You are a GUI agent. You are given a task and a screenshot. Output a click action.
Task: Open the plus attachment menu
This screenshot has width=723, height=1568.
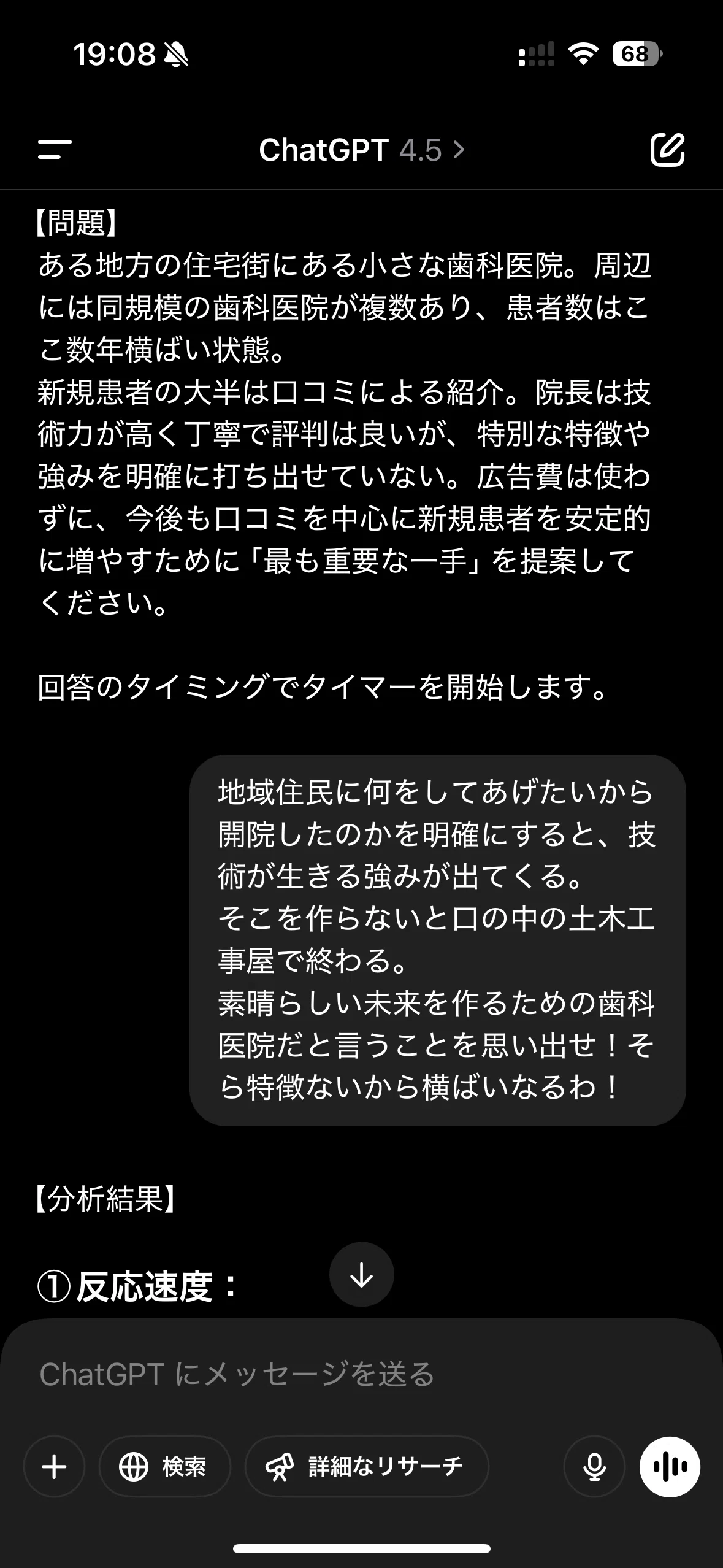54,1467
